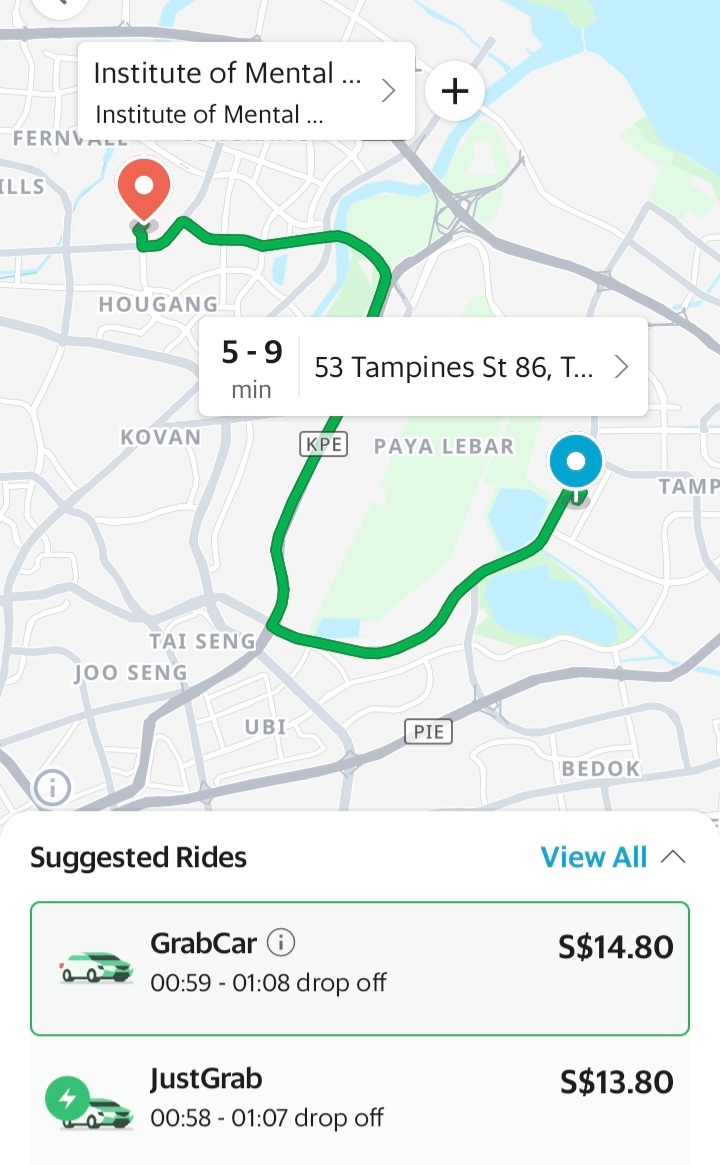The height and width of the screenshot is (1165, 720).
Task: Choose the JustGrab ride for S$13.80
Action: pos(360,1098)
